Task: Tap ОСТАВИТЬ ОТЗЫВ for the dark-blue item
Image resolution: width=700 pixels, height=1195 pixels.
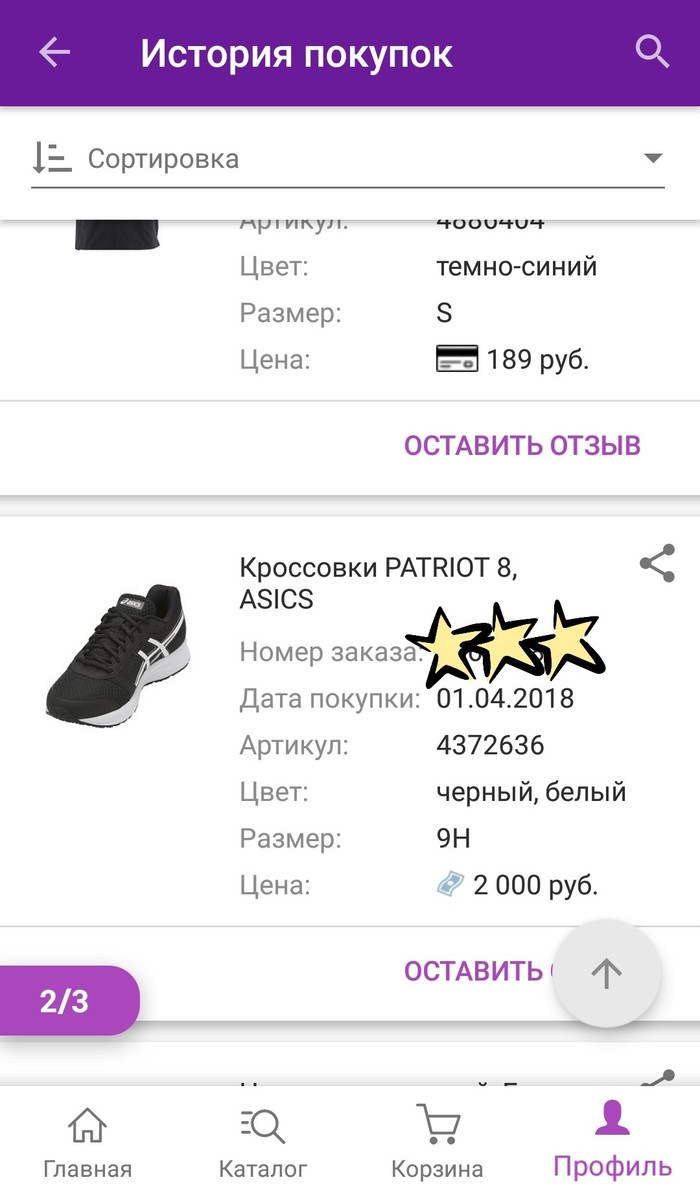Action: point(522,446)
